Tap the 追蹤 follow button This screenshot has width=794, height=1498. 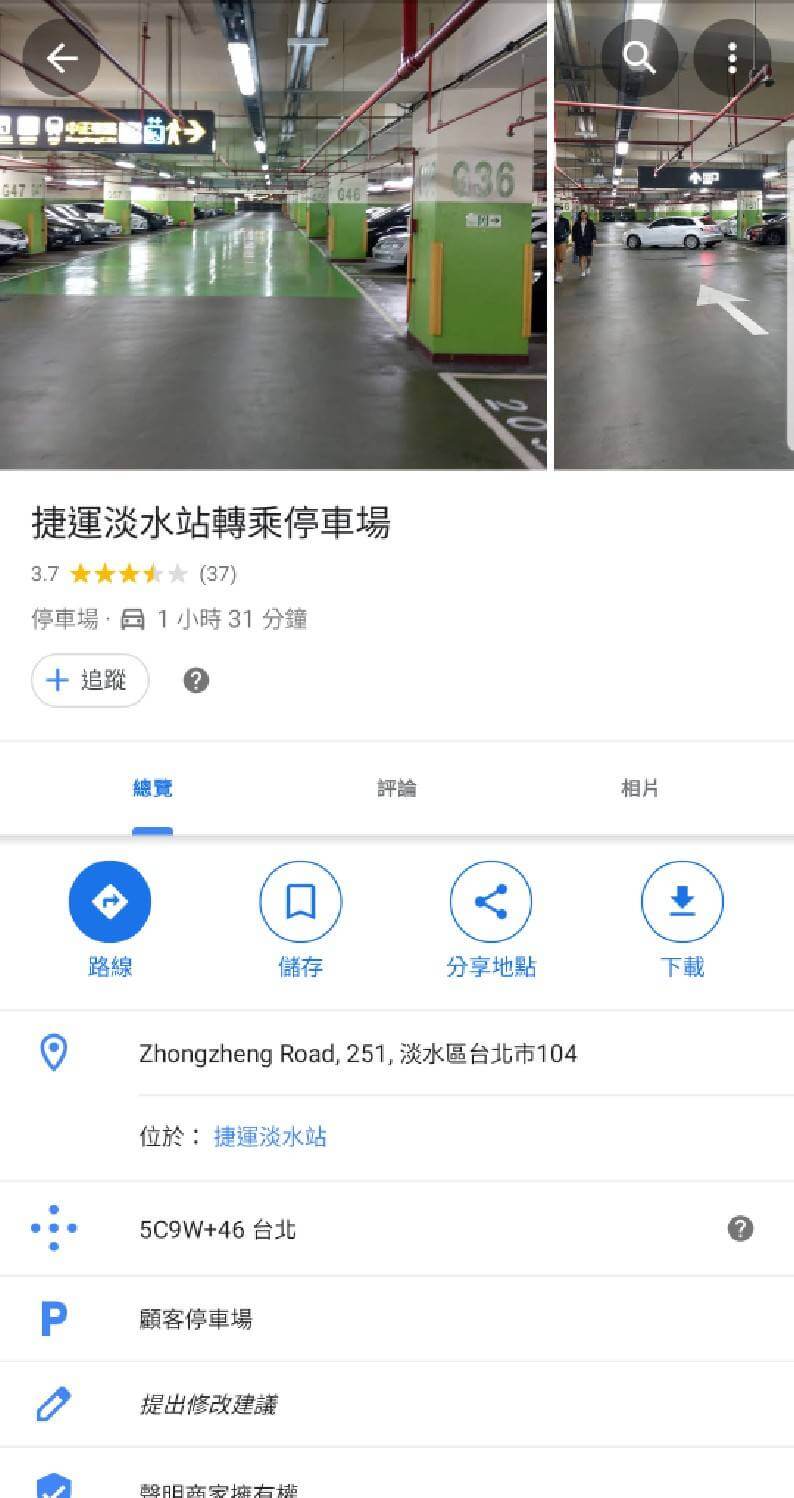(90, 680)
